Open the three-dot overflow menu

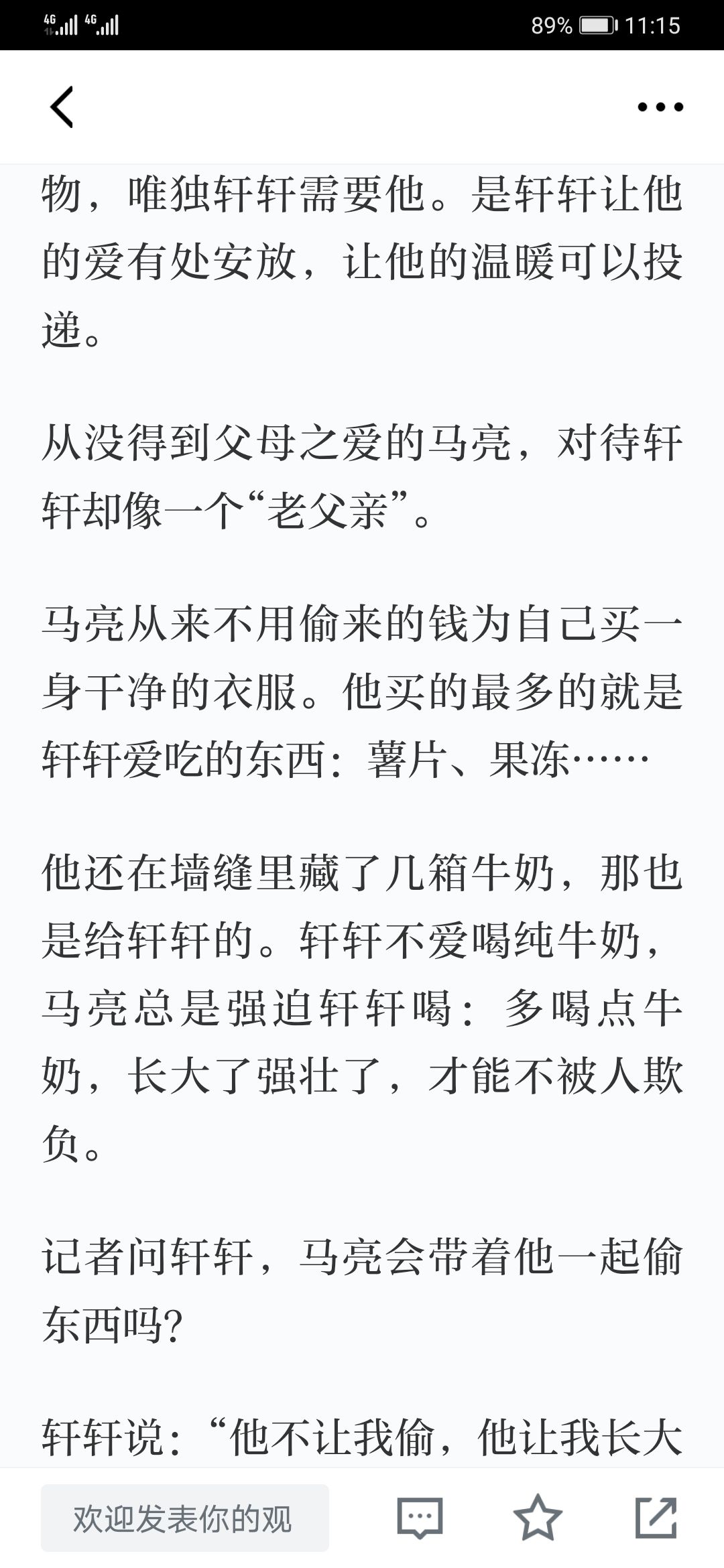(x=660, y=107)
